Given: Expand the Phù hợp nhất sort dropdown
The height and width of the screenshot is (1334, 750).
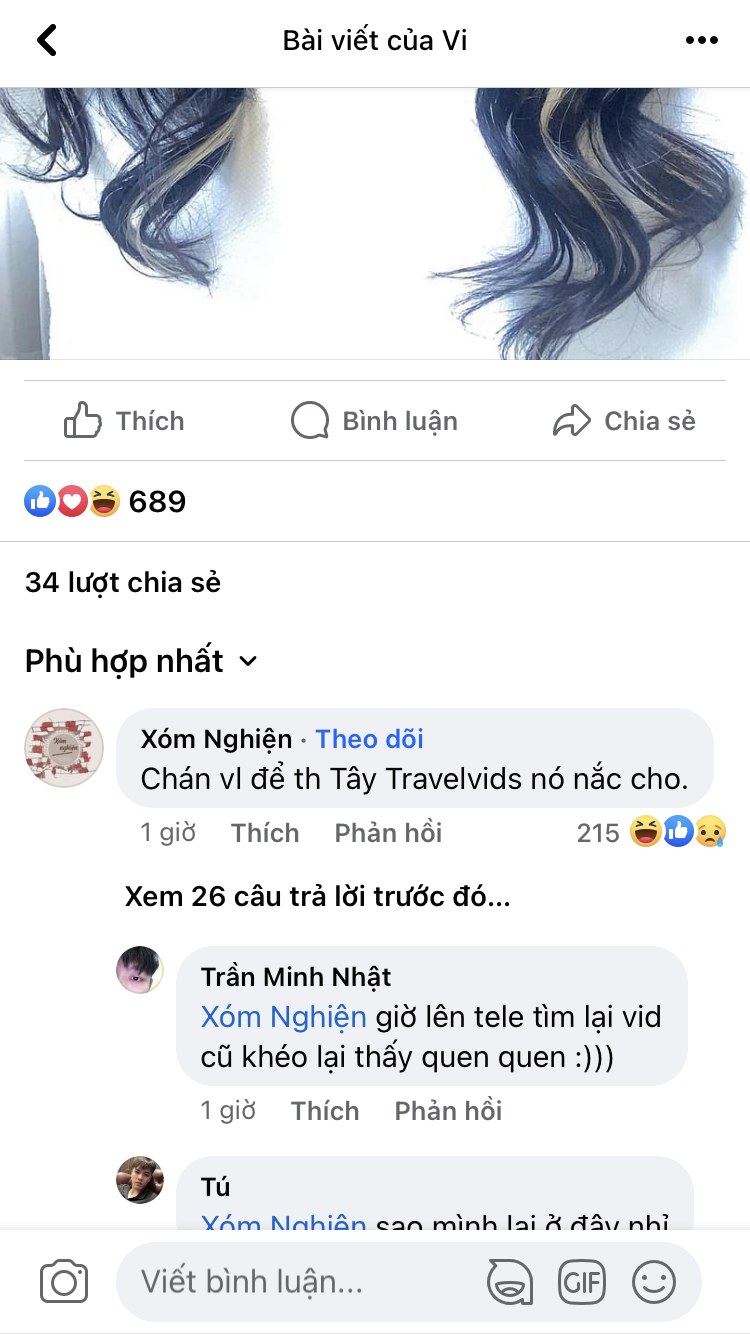Looking at the screenshot, I should click(141, 661).
